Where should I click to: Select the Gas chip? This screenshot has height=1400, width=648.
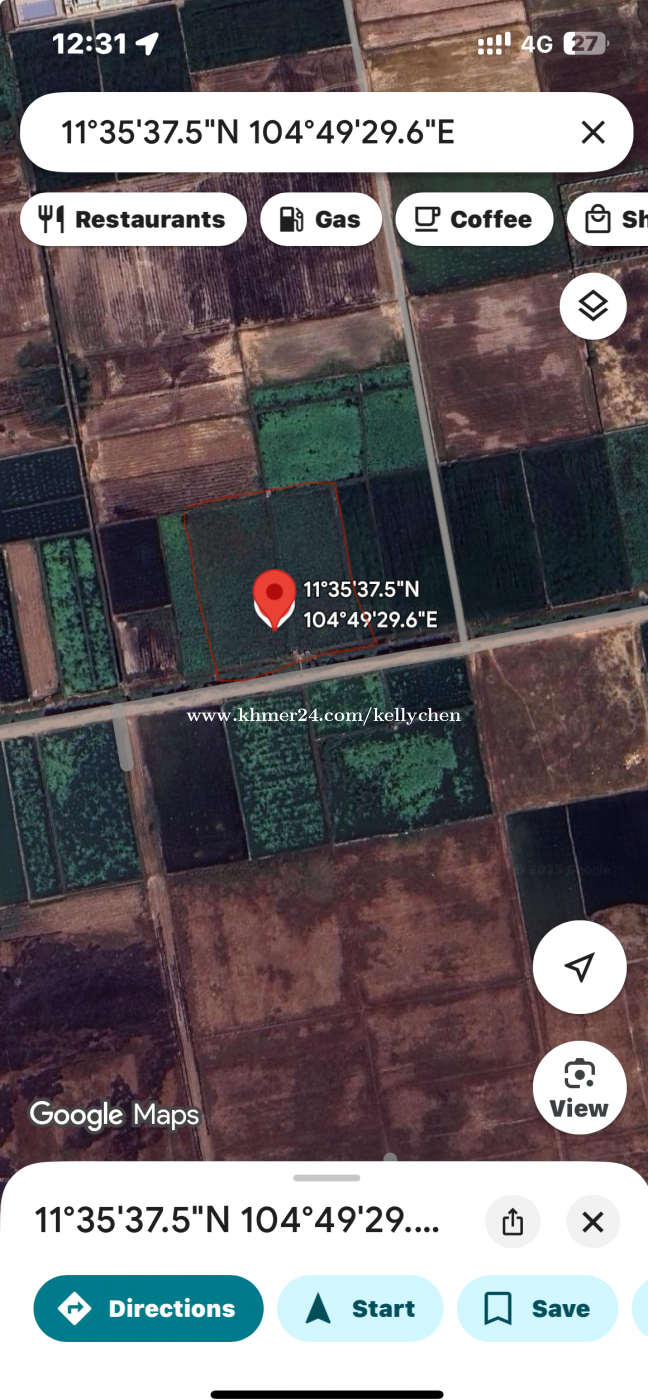tap(321, 219)
